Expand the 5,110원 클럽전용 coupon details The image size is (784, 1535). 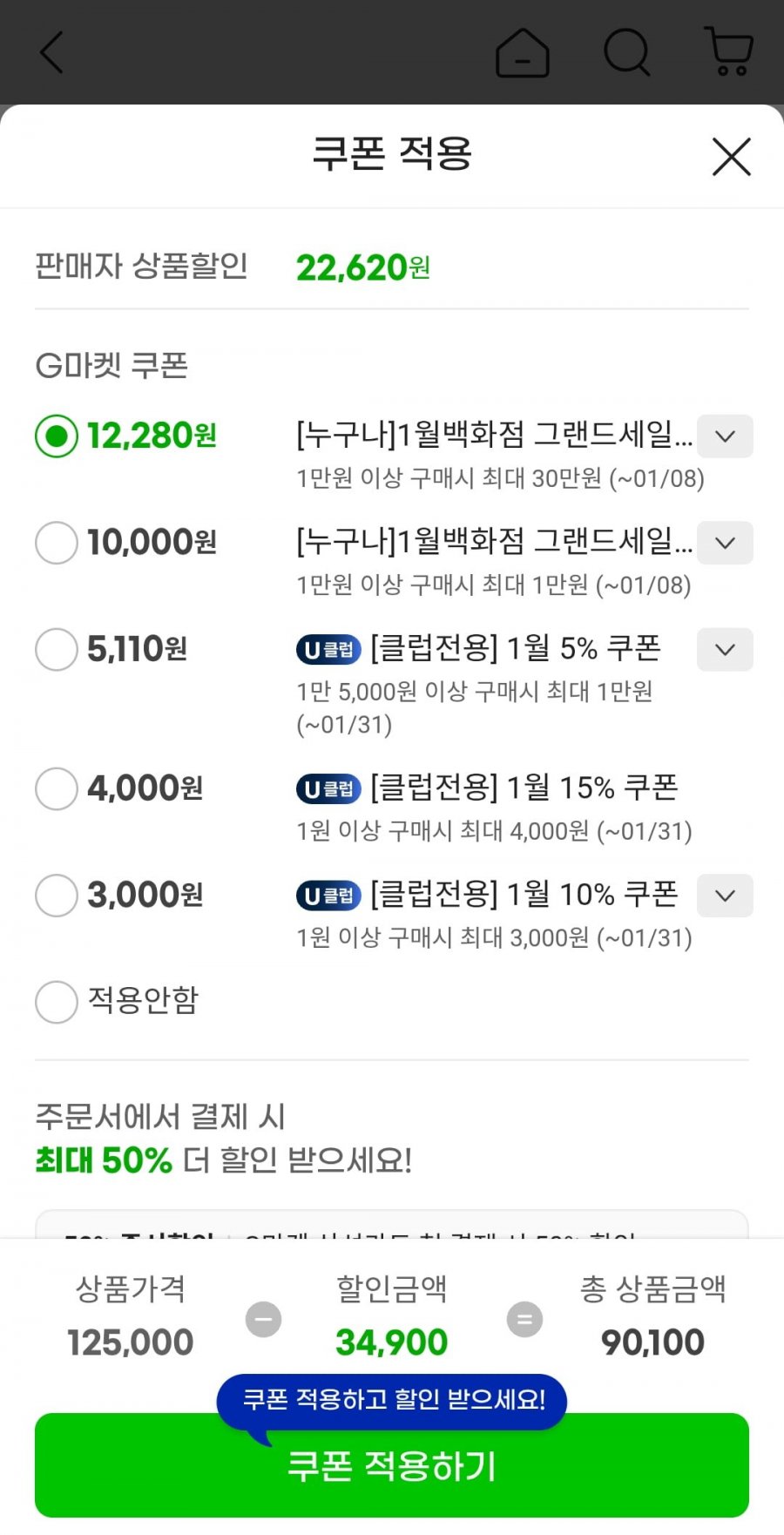725,649
